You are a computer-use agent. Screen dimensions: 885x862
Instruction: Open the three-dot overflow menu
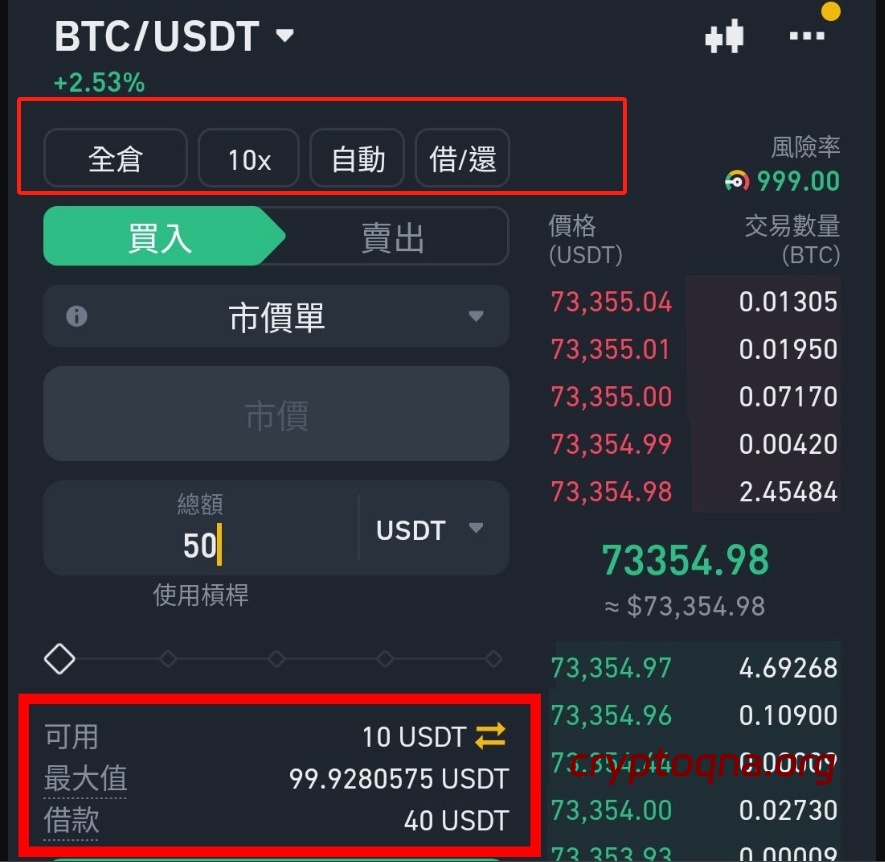click(x=806, y=37)
